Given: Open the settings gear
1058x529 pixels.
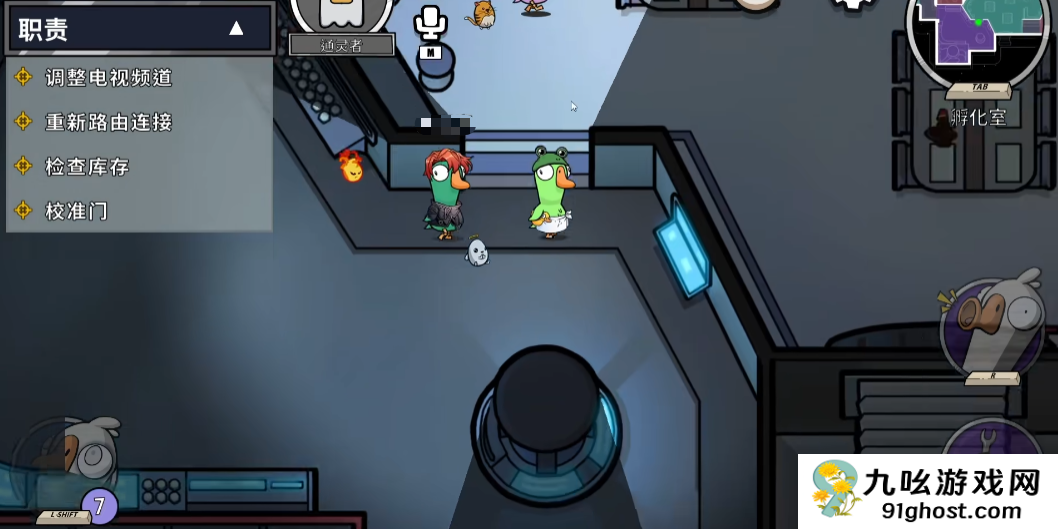Looking at the screenshot, I should pyautogui.click(x=853, y=5).
